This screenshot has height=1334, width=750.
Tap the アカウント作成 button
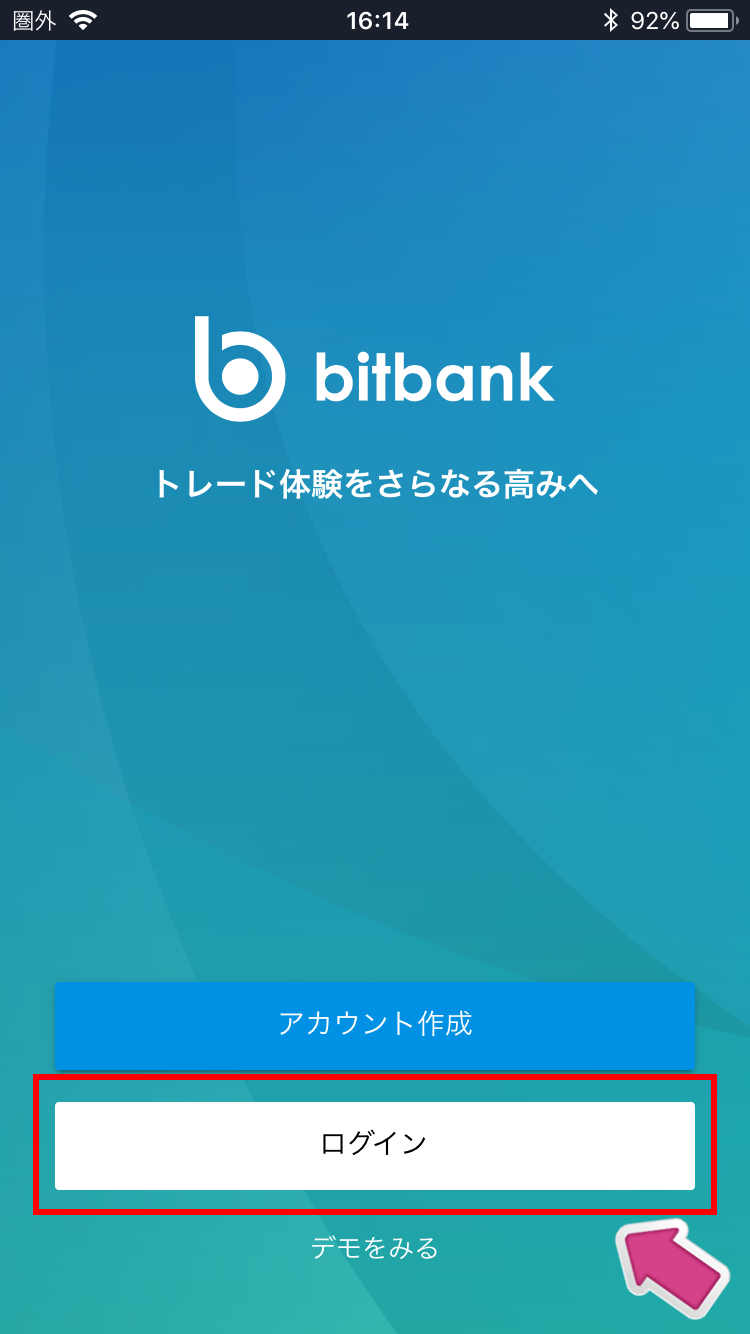(375, 1024)
